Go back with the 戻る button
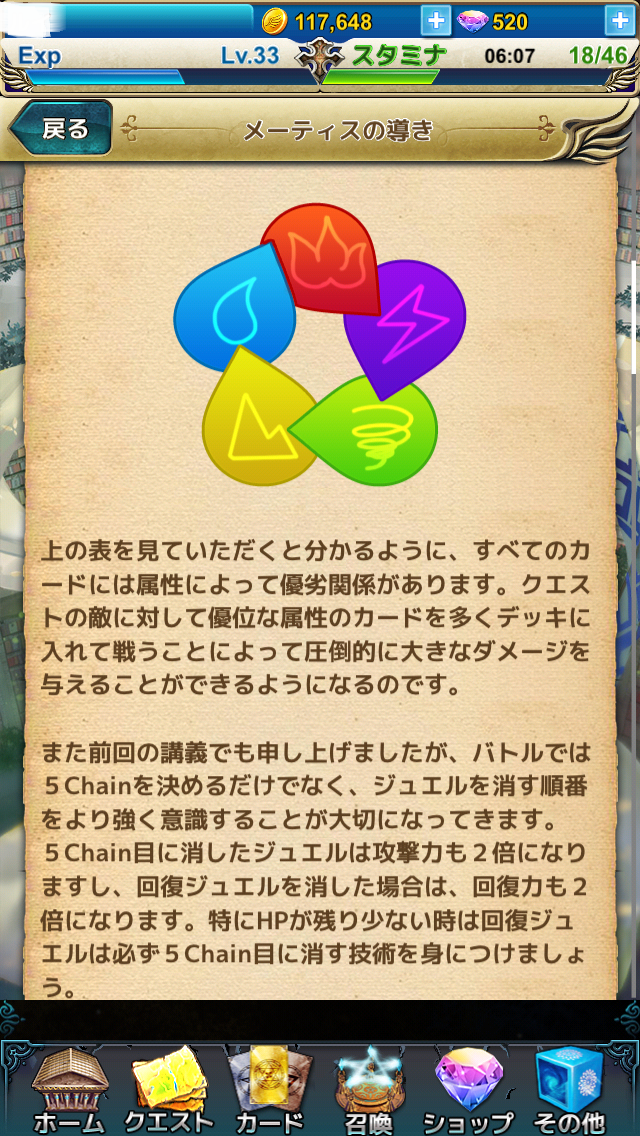This screenshot has width=640, height=1136. [x=60, y=129]
